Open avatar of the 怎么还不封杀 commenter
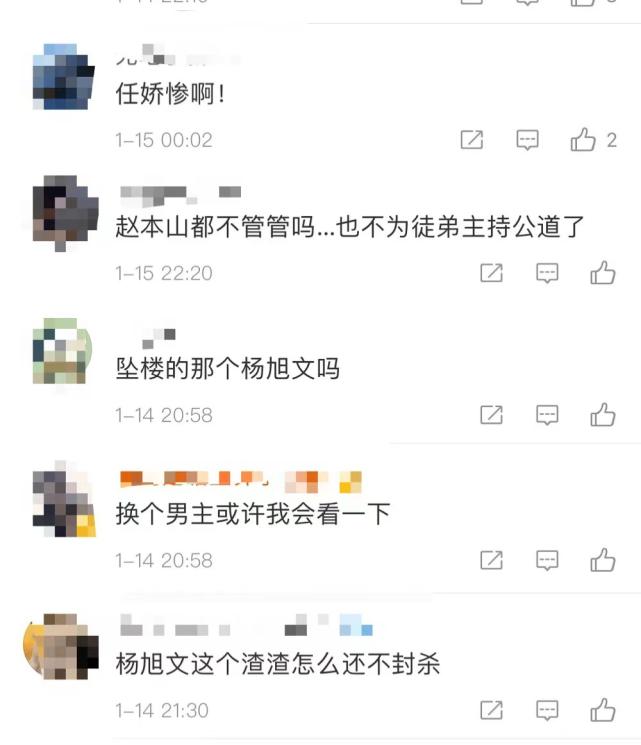The height and width of the screenshot is (745, 641). (x=62, y=647)
